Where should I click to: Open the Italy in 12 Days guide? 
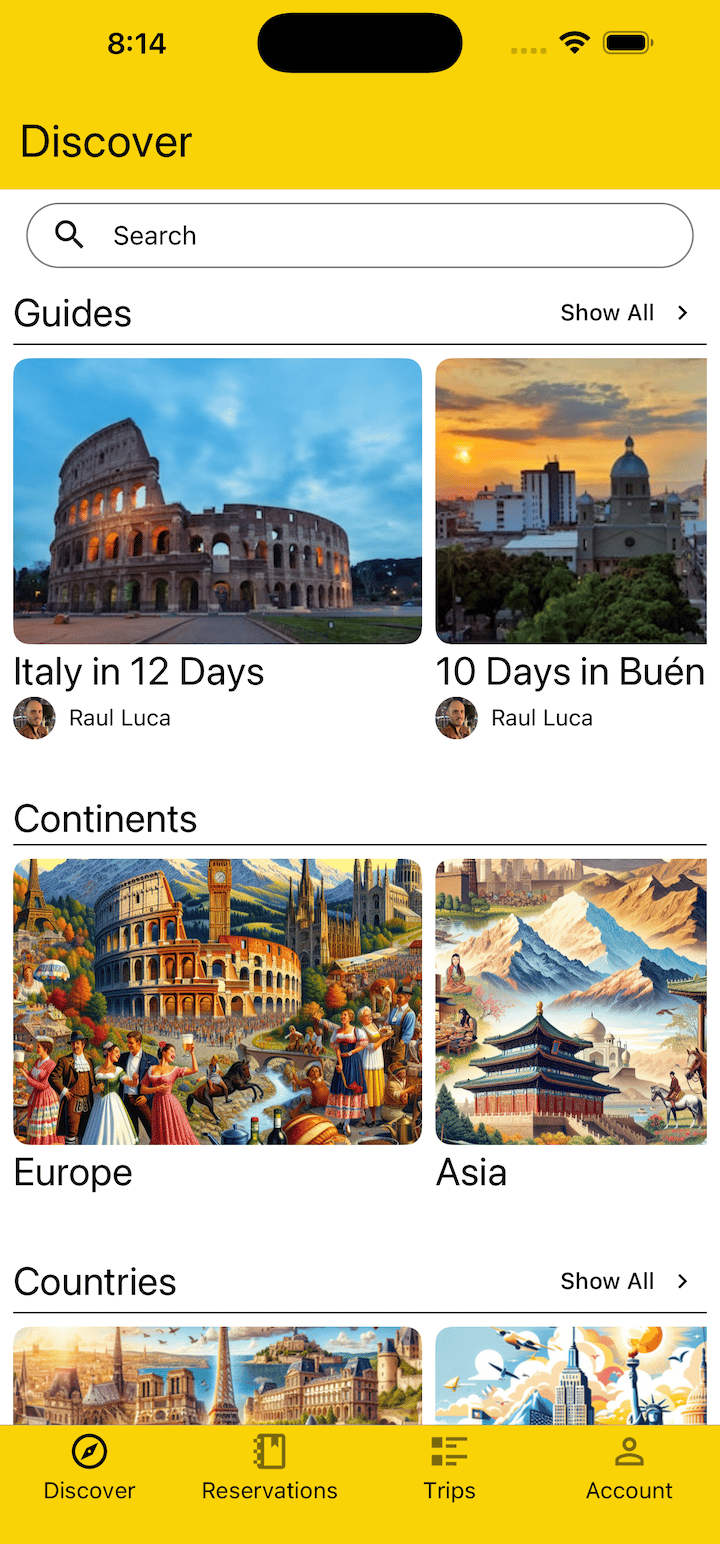pyautogui.click(x=217, y=500)
